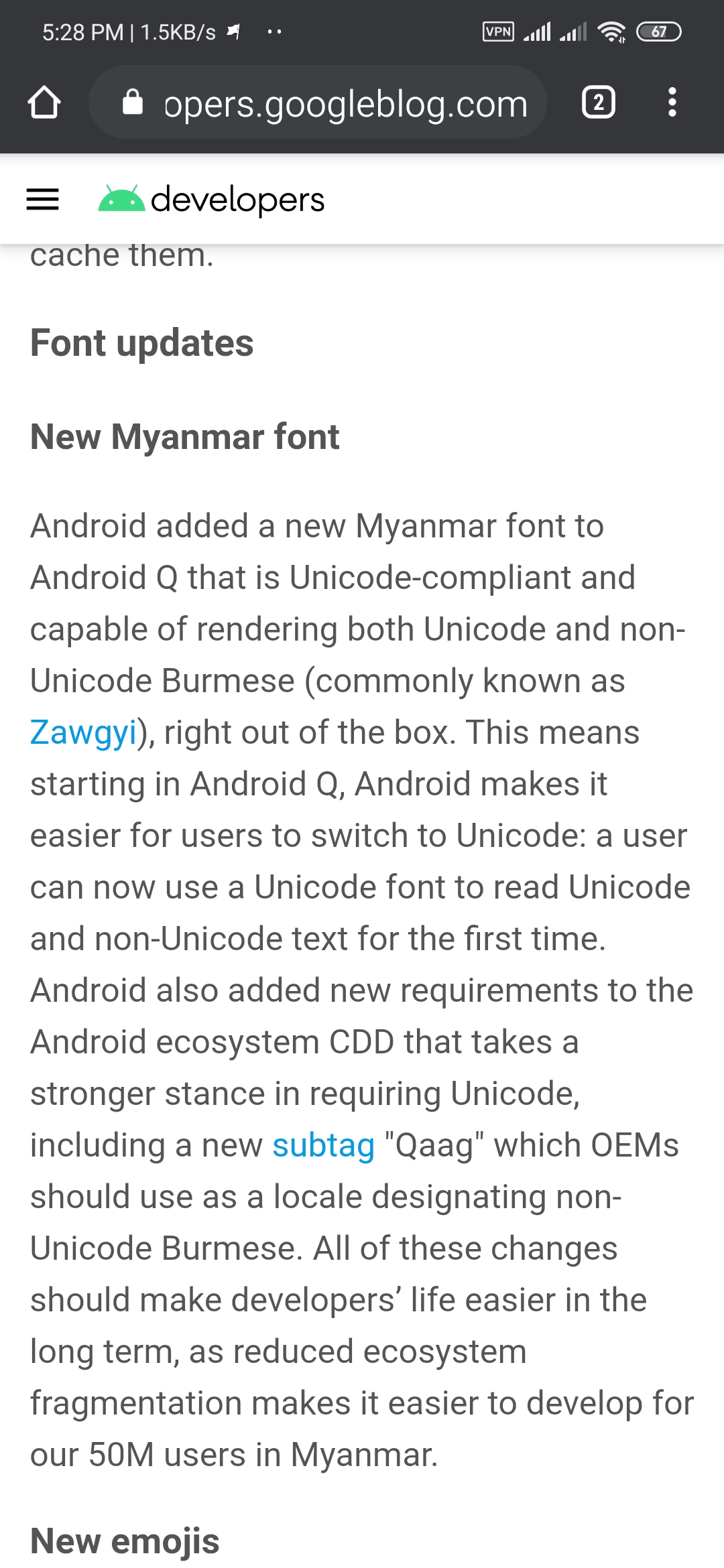This screenshot has width=724, height=1568.
Task: Open the tab switcher showing 2 tabs
Action: (x=598, y=103)
